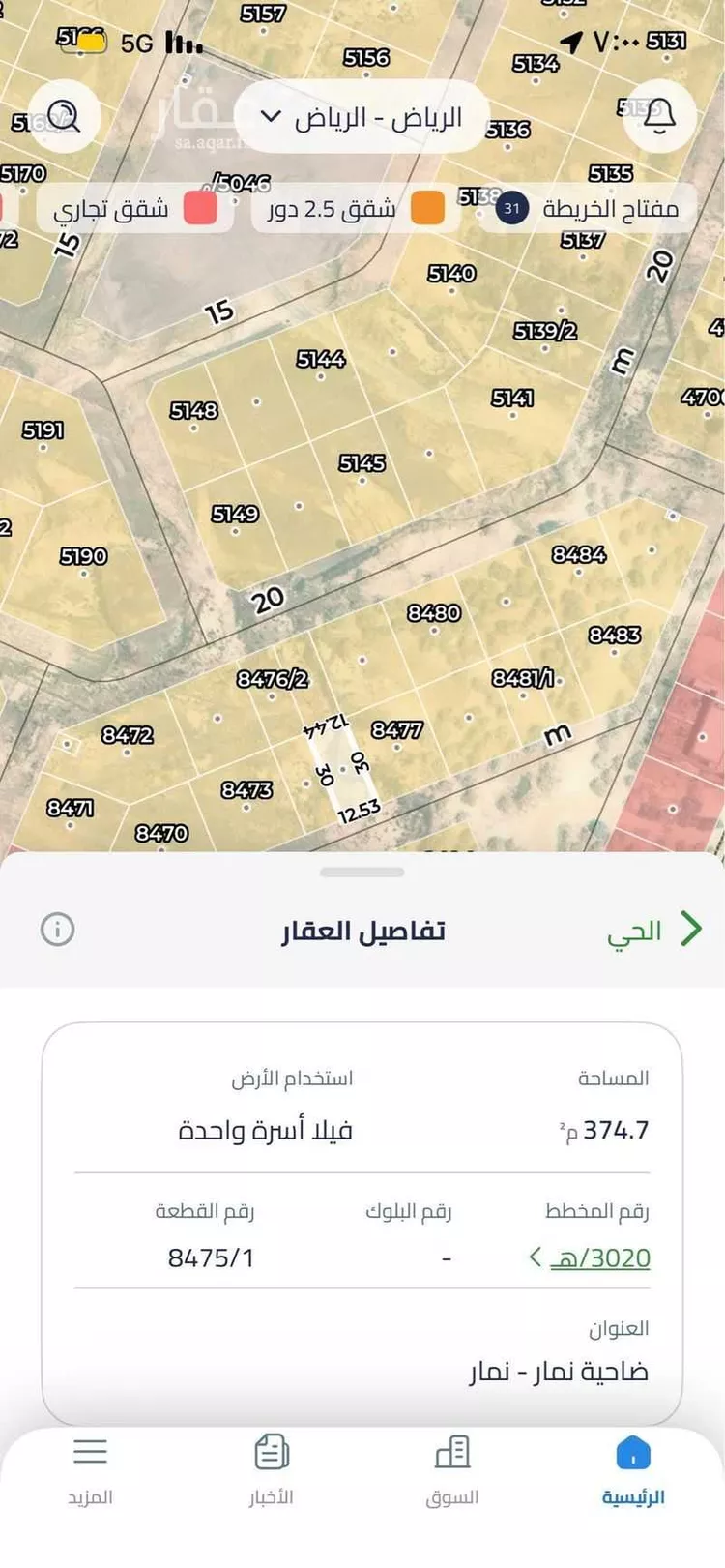Image resolution: width=725 pixels, height=1568 pixels.
Task: Tap the 31 badge on مفتاح الخريطة
Action: [x=510, y=208]
